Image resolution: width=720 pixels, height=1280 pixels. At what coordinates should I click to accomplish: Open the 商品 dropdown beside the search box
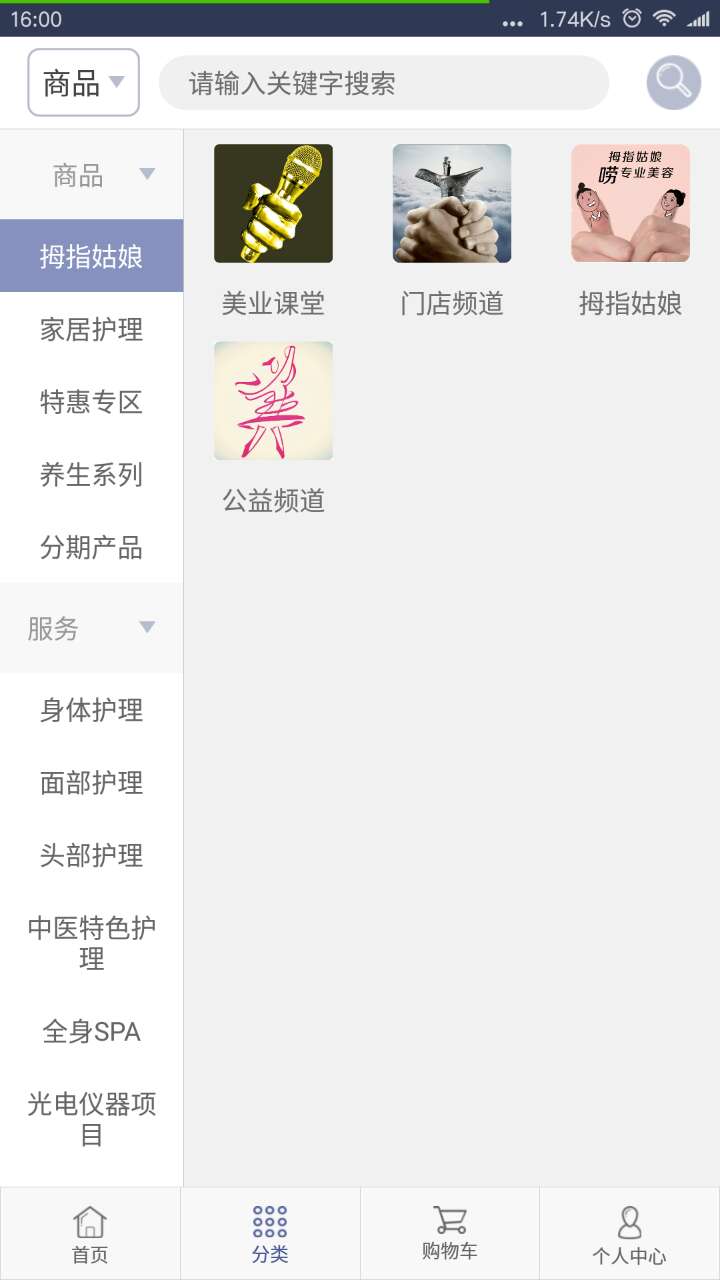click(x=83, y=83)
